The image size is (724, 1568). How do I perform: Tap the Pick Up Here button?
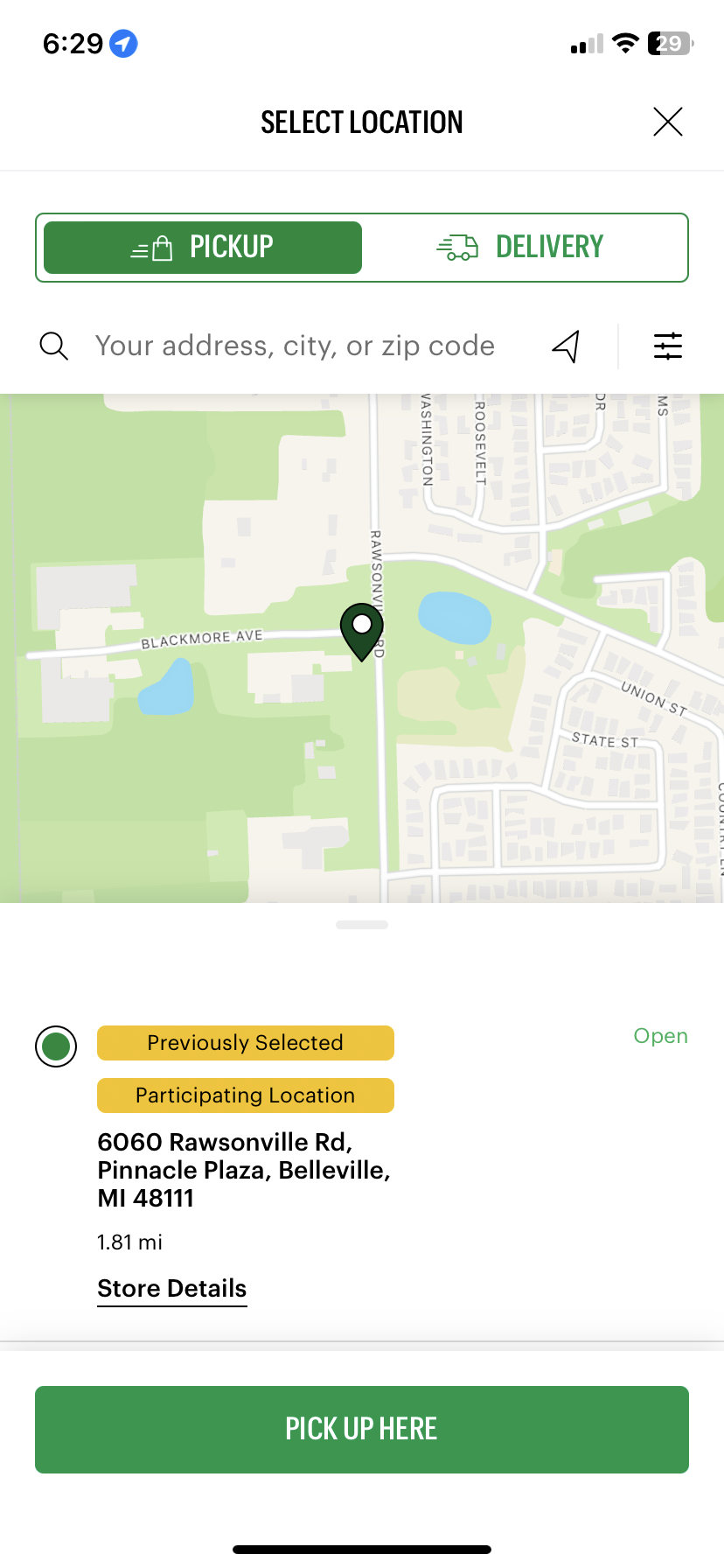[x=362, y=1429]
